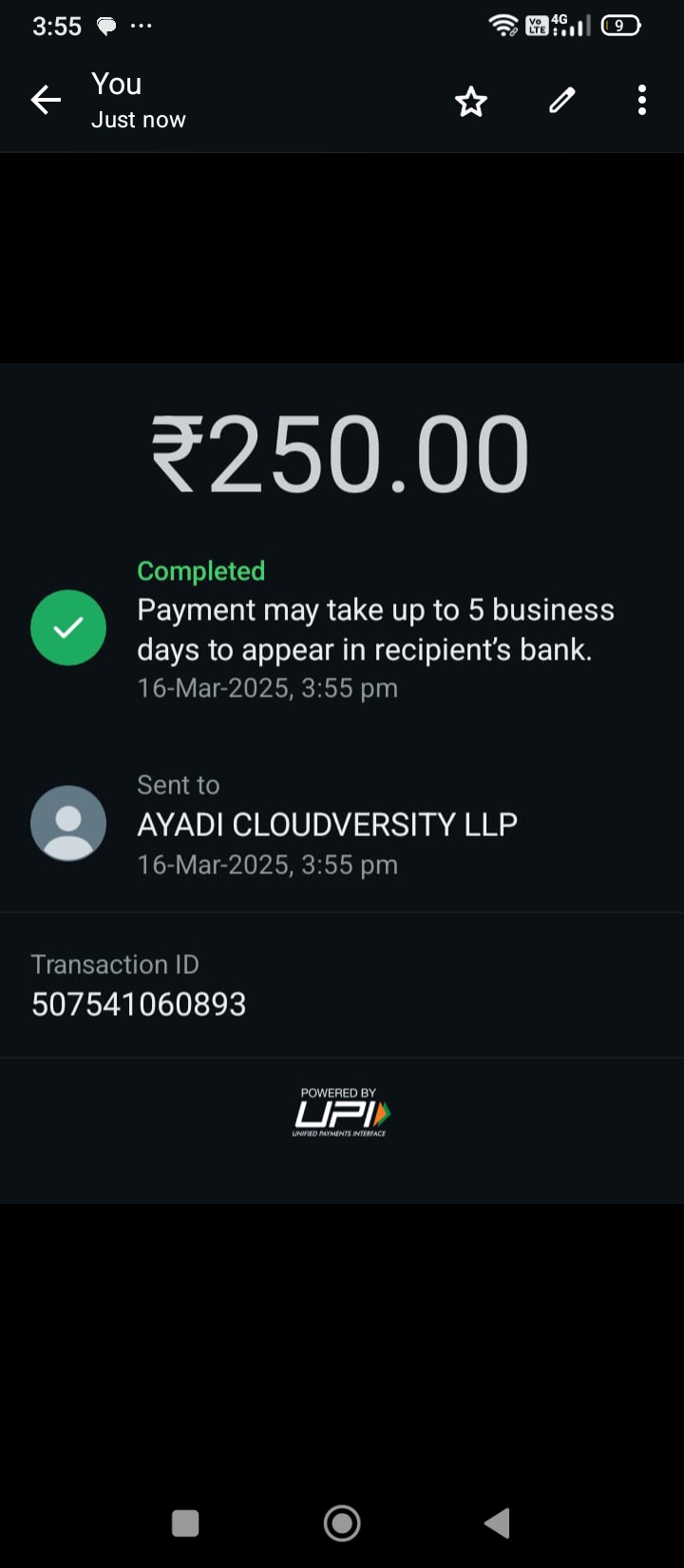Go back from the image viewer
The width and height of the screenshot is (684, 1568).
(x=45, y=100)
